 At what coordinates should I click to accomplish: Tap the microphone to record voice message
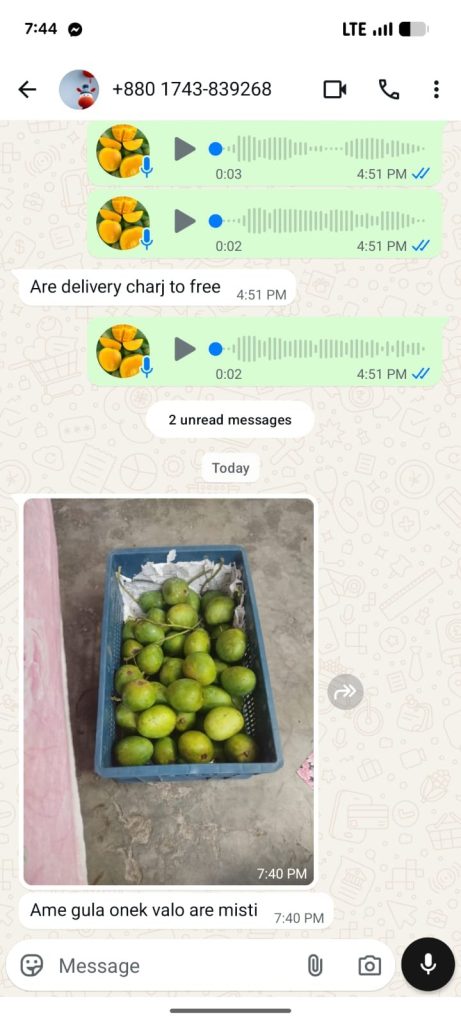(x=428, y=965)
